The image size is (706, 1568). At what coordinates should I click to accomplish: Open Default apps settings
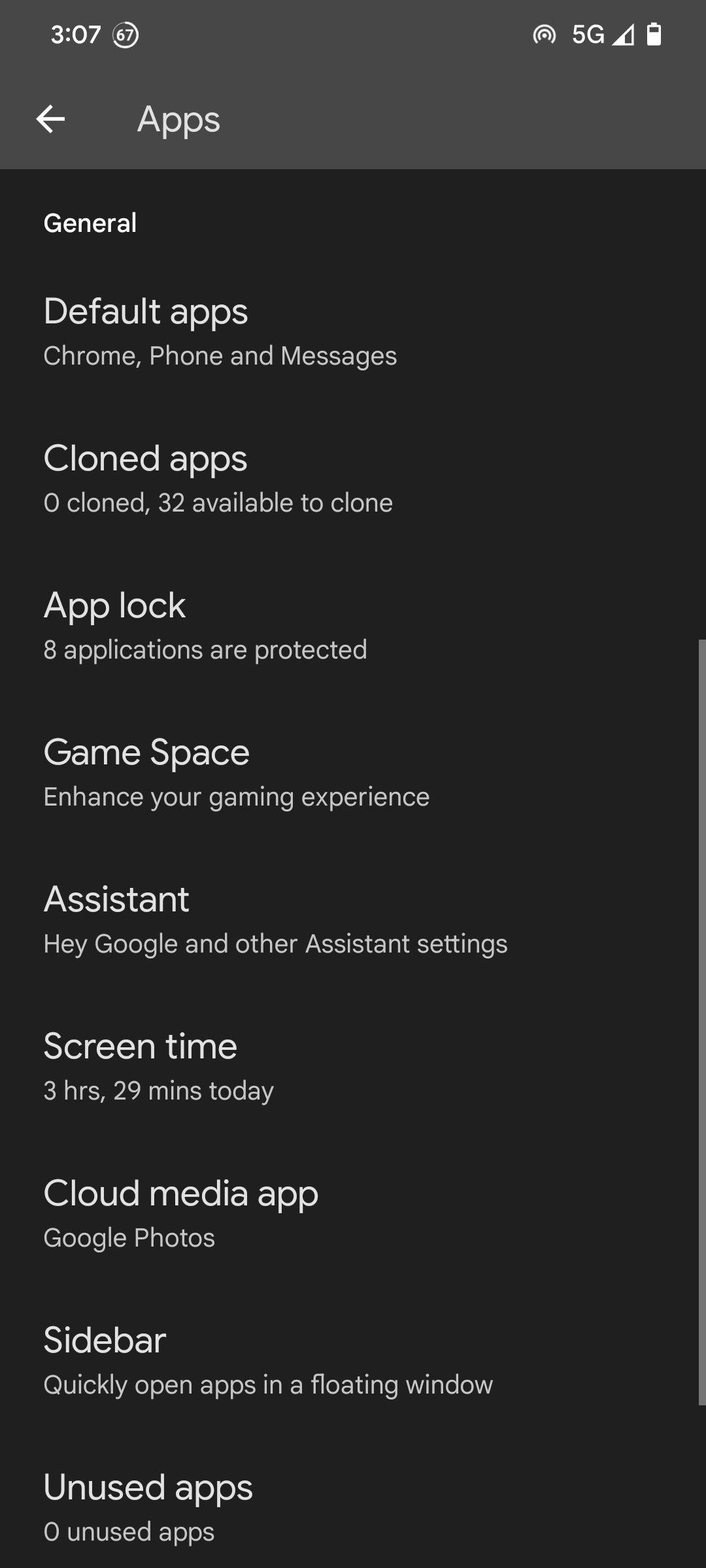tap(353, 332)
